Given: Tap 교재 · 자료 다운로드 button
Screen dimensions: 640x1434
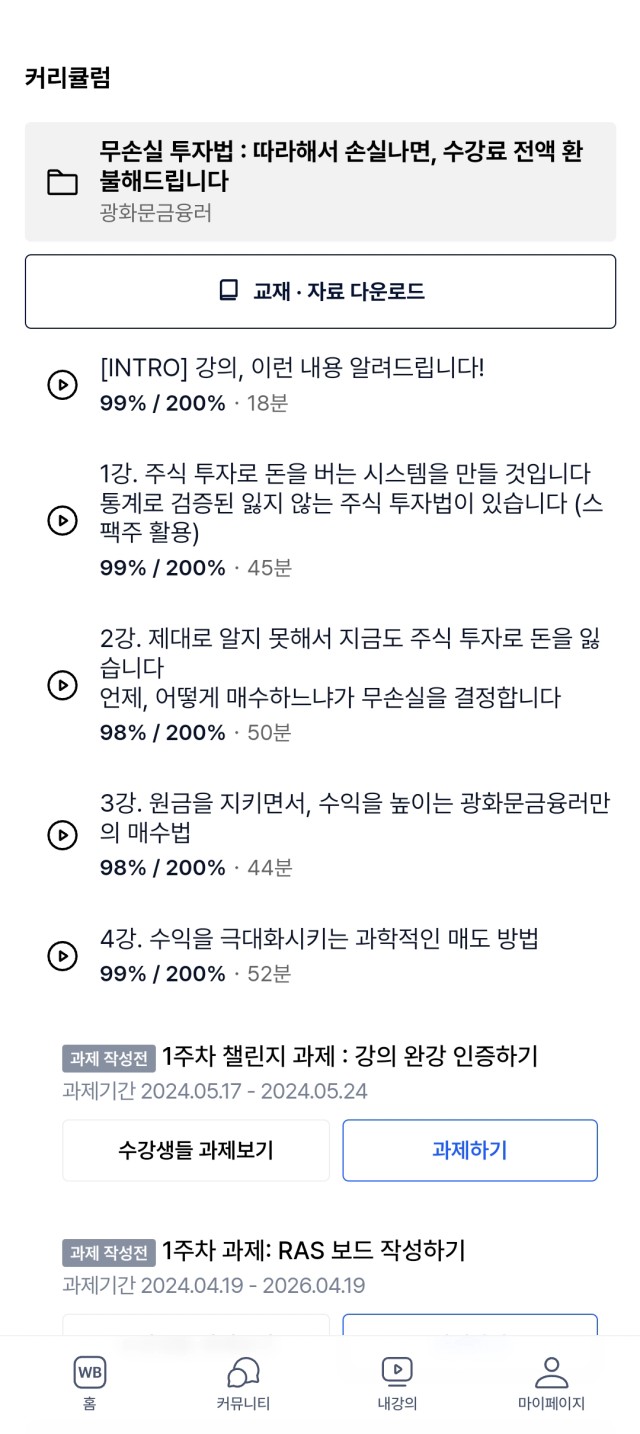Looking at the screenshot, I should click(320, 291).
